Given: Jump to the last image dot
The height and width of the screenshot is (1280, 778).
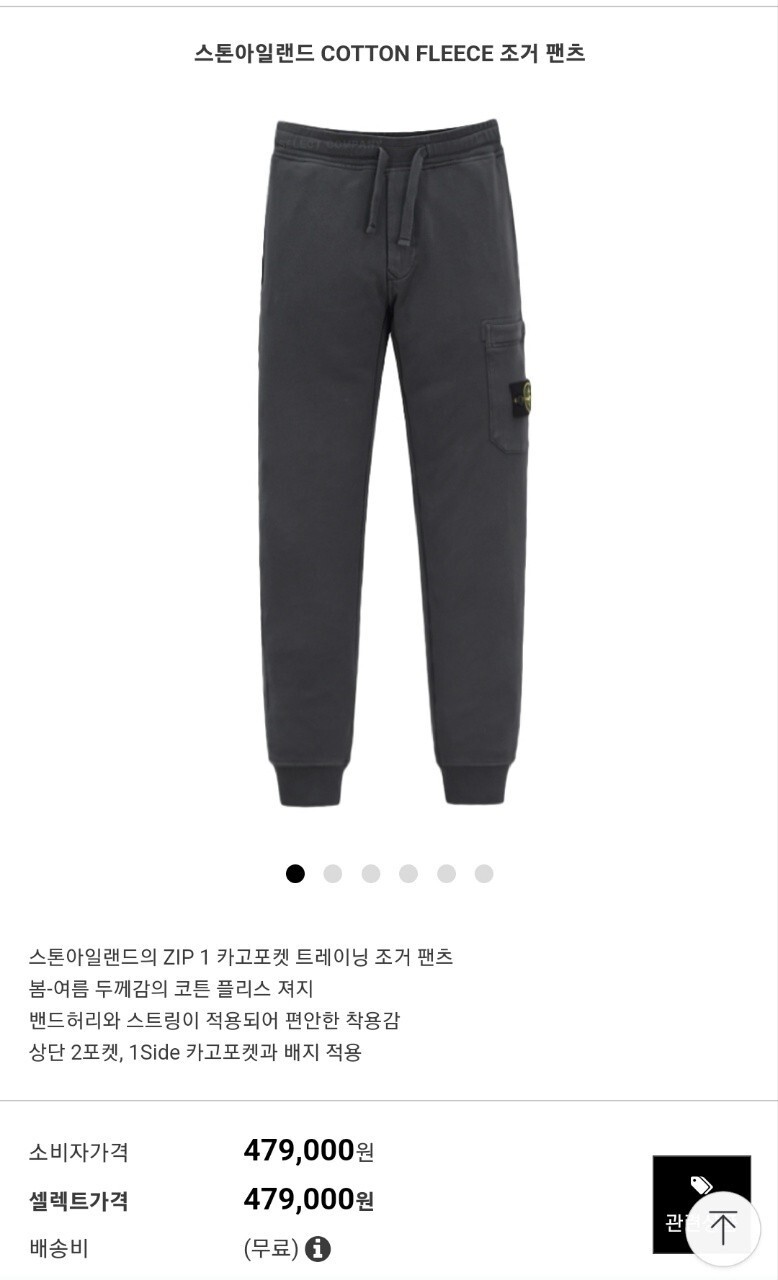Looking at the screenshot, I should click(484, 874).
